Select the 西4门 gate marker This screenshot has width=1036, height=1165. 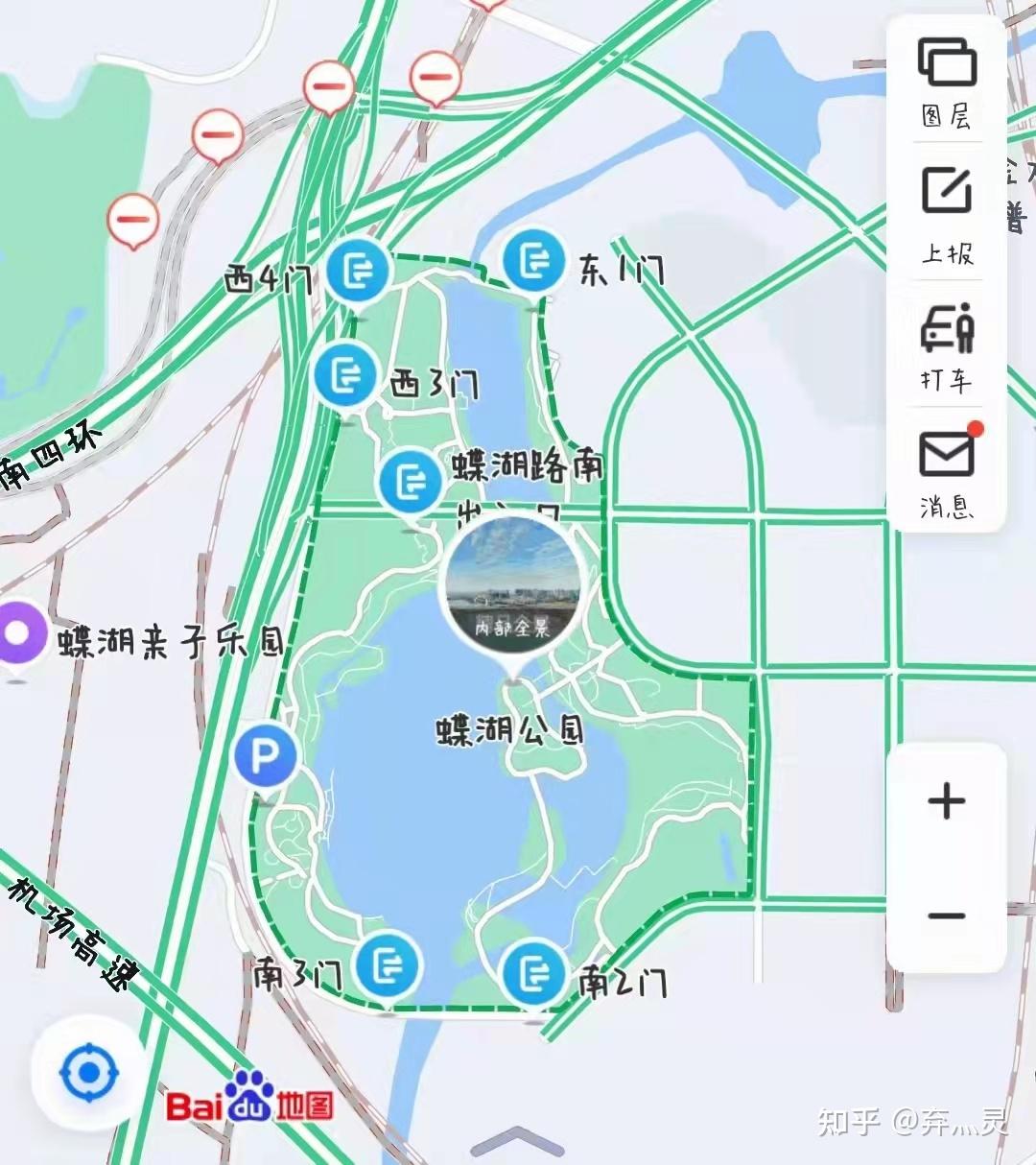(357, 272)
